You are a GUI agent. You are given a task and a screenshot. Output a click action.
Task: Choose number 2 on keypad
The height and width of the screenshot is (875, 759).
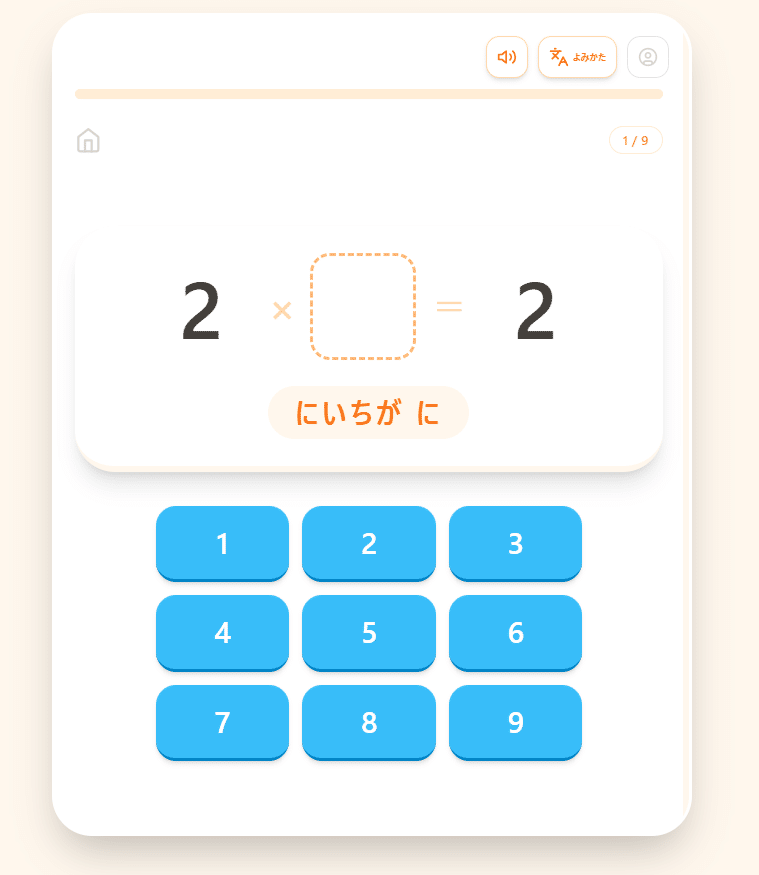point(369,543)
